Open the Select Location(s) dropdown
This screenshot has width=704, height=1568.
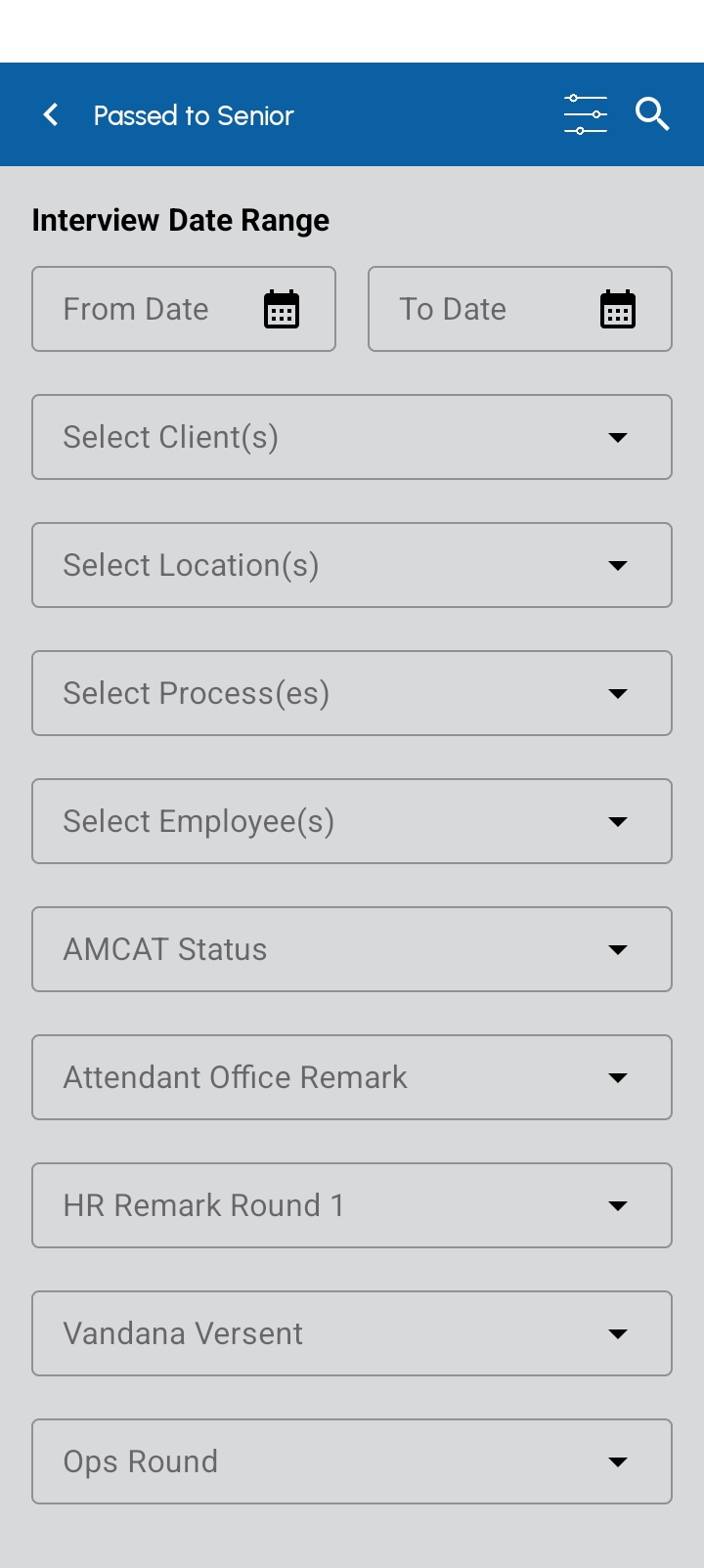point(352,565)
